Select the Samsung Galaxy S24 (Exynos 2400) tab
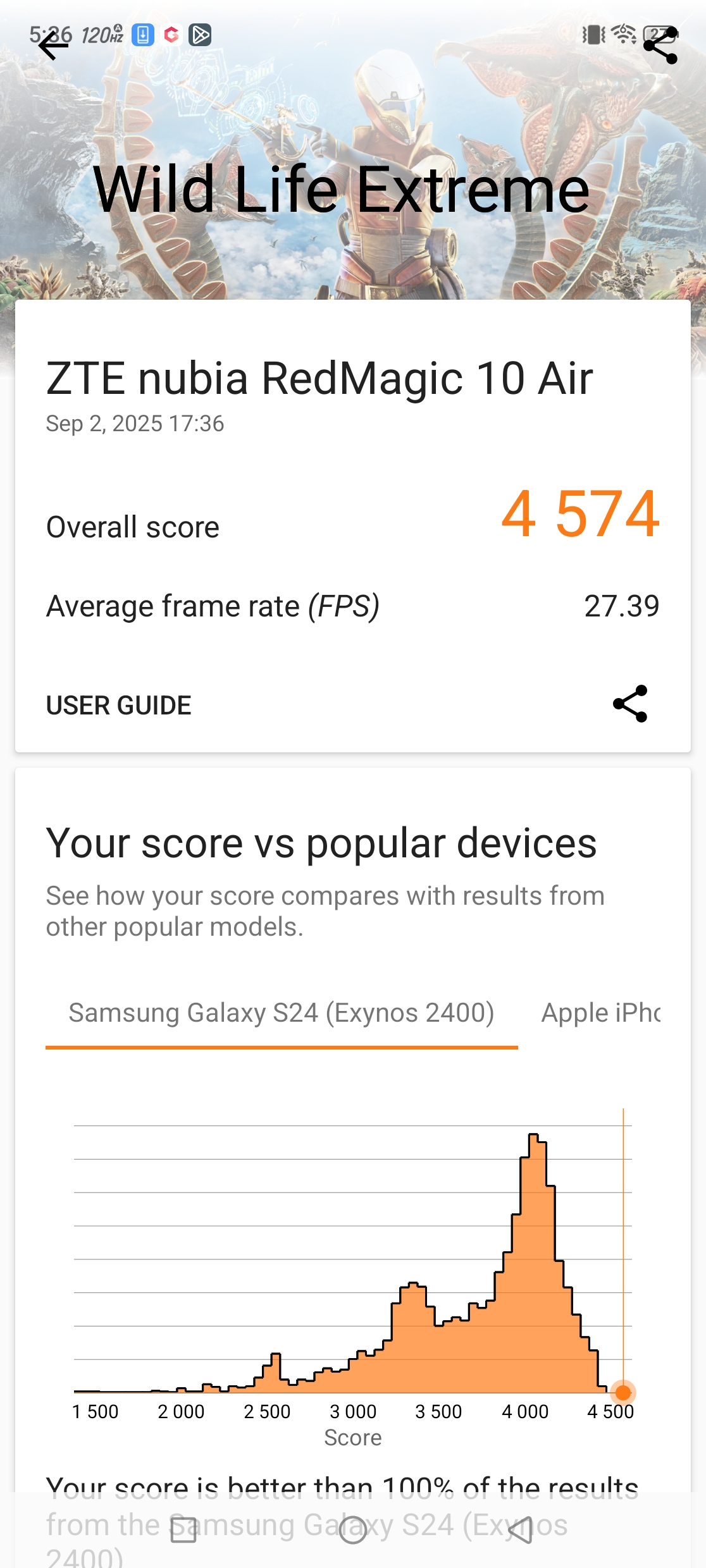The height and width of the screenshot is (1568, 706). tap(282, 1013)
